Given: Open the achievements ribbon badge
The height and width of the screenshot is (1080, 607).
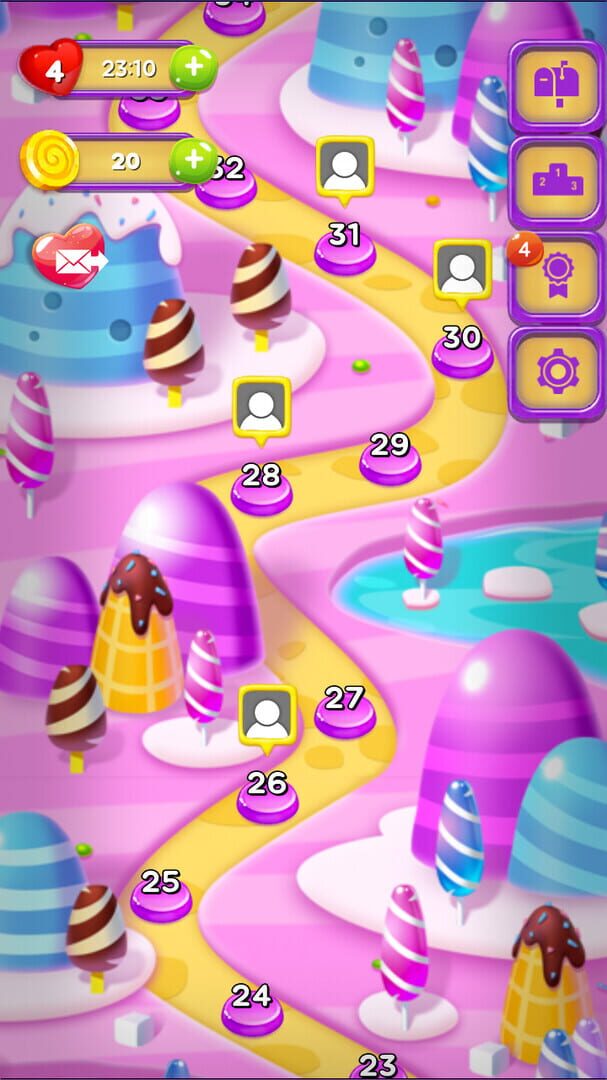Looking at the screenshot, I should point(556,277).
